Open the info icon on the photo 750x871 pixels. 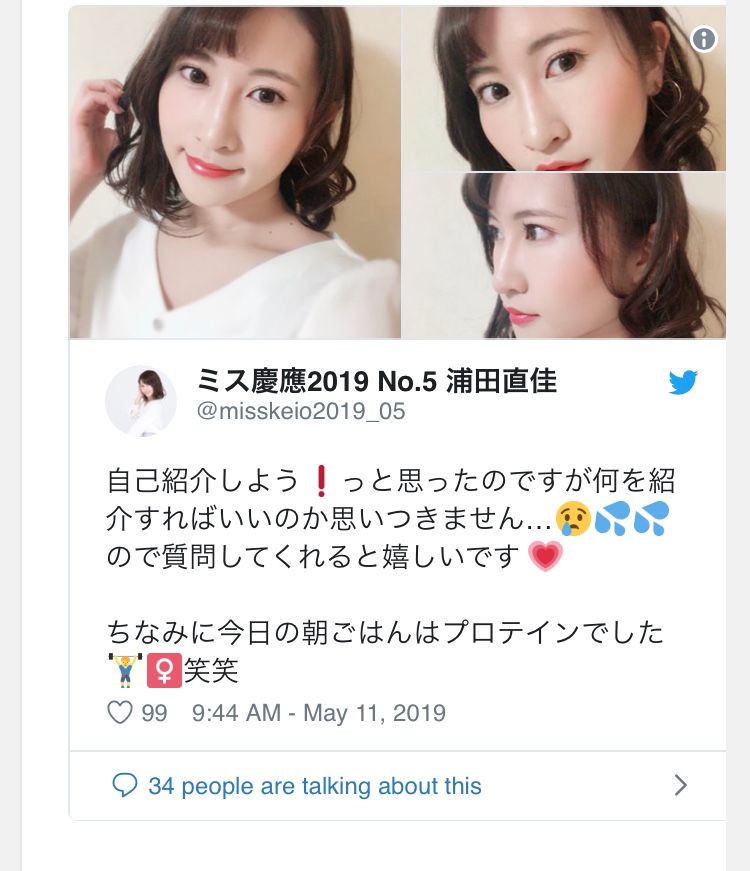click(704, 39)
